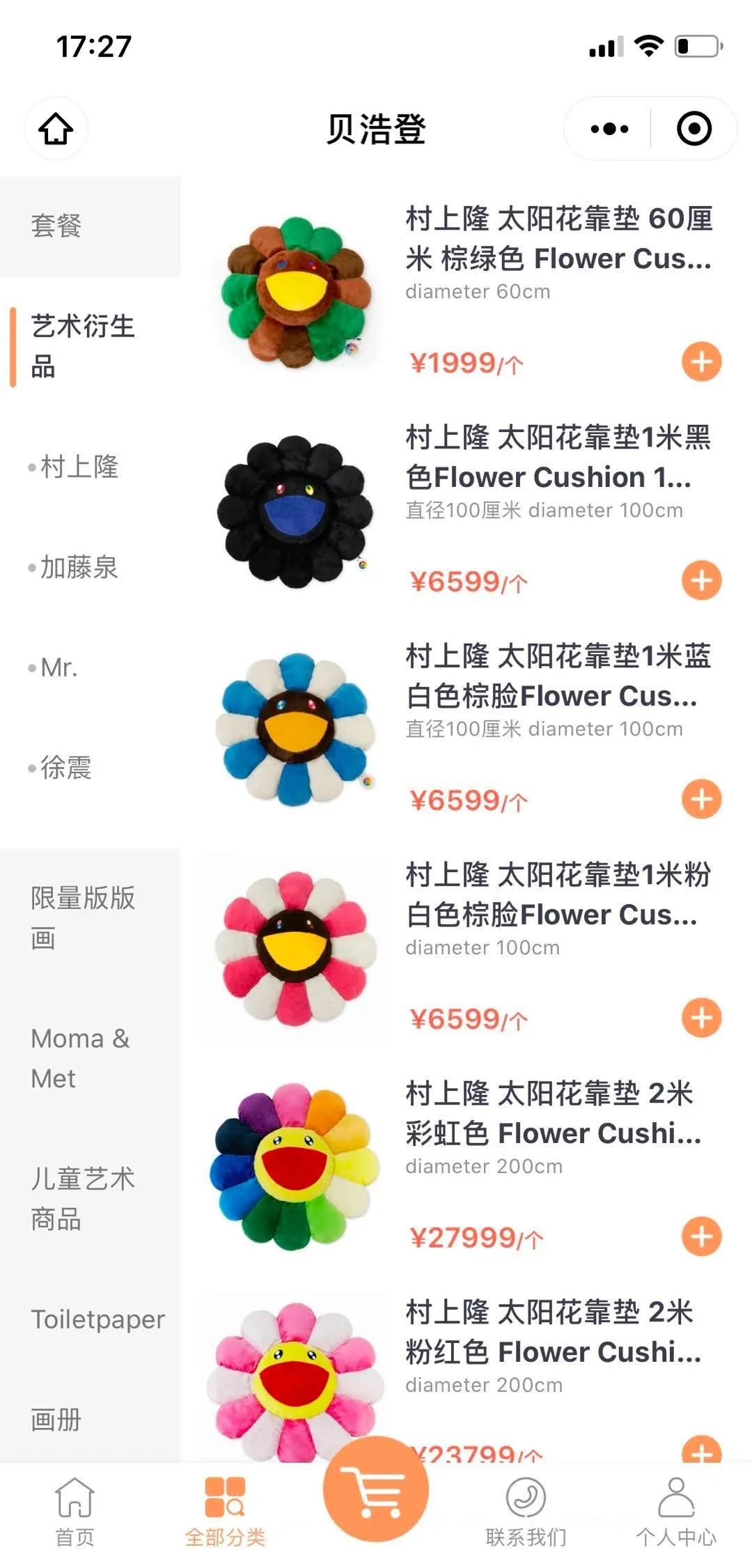Viewport: 752px width, 1568px height.
Task: Switch to the 联系我们 tab
Action: tap(526, 1510)
